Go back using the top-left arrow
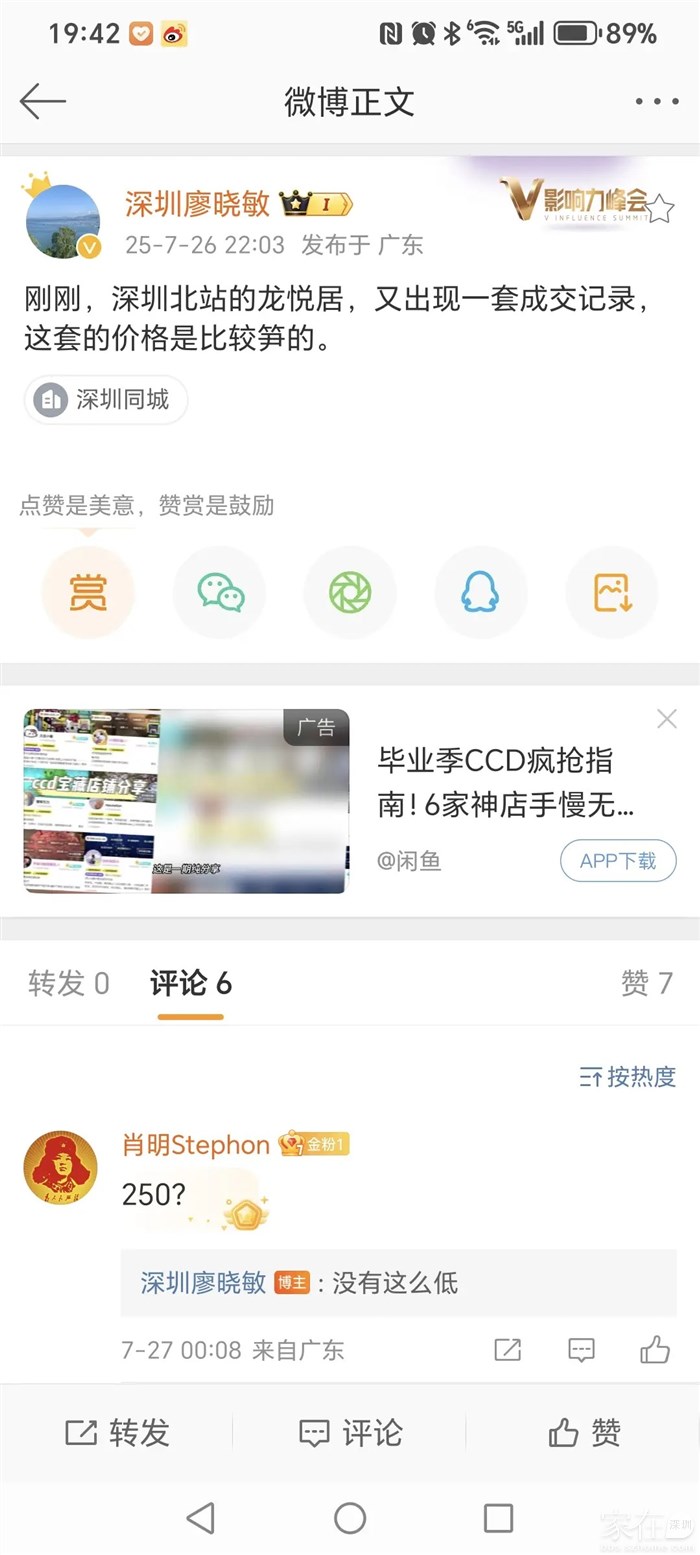This screenshot has width=700, height=1555. pos(42,101)
